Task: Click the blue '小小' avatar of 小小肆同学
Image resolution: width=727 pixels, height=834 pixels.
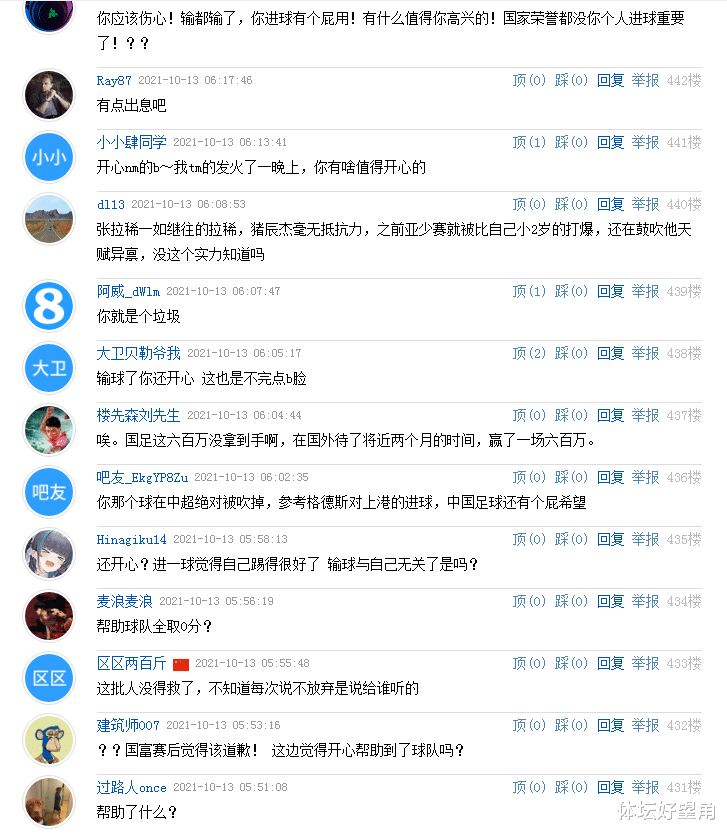Action: pos(48,157)
